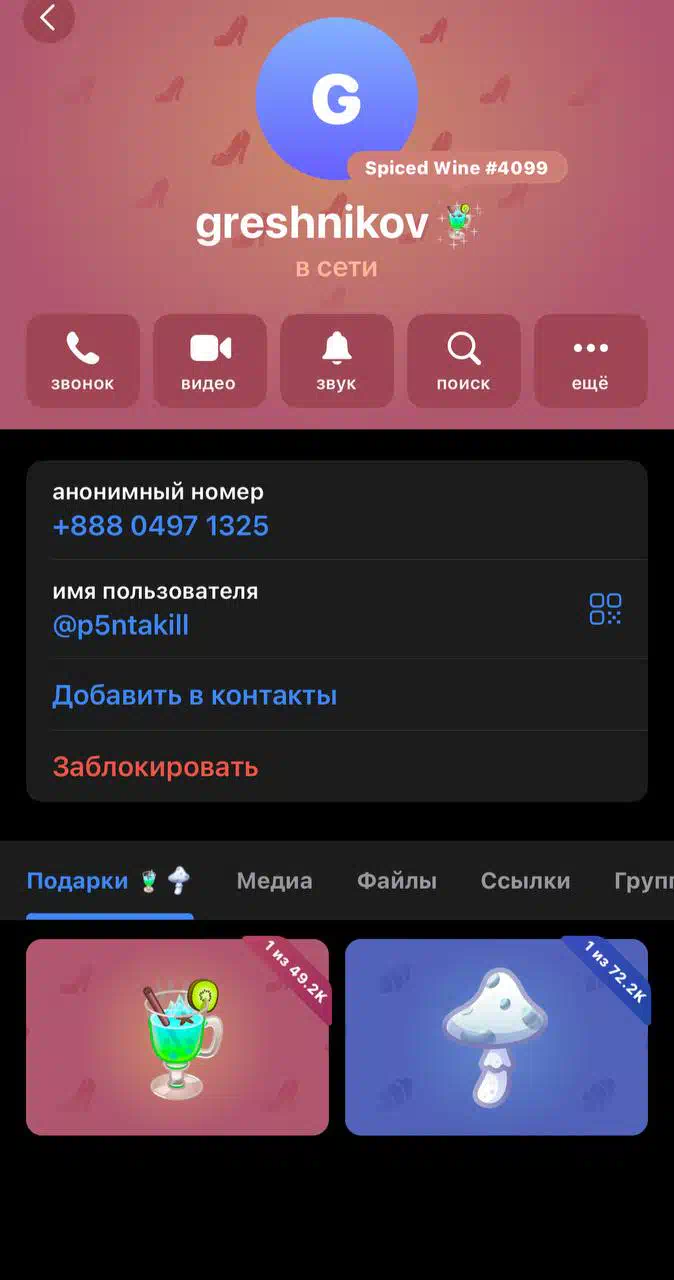Tap the anonymous number +888 0497 1325
Viewport: 674px width, 1280px height.
pos(160,526)
